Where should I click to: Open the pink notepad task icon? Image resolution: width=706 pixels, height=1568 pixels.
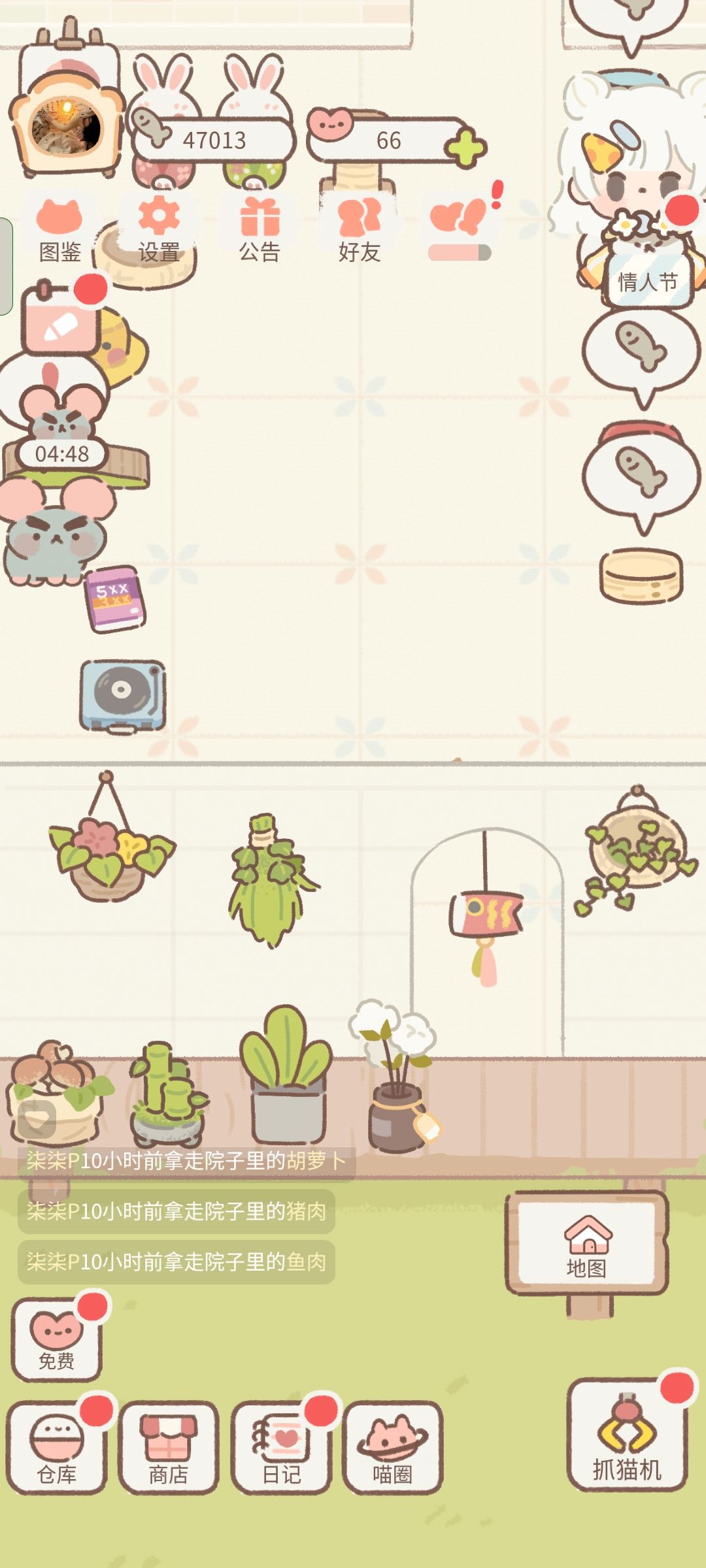point(61,318)
